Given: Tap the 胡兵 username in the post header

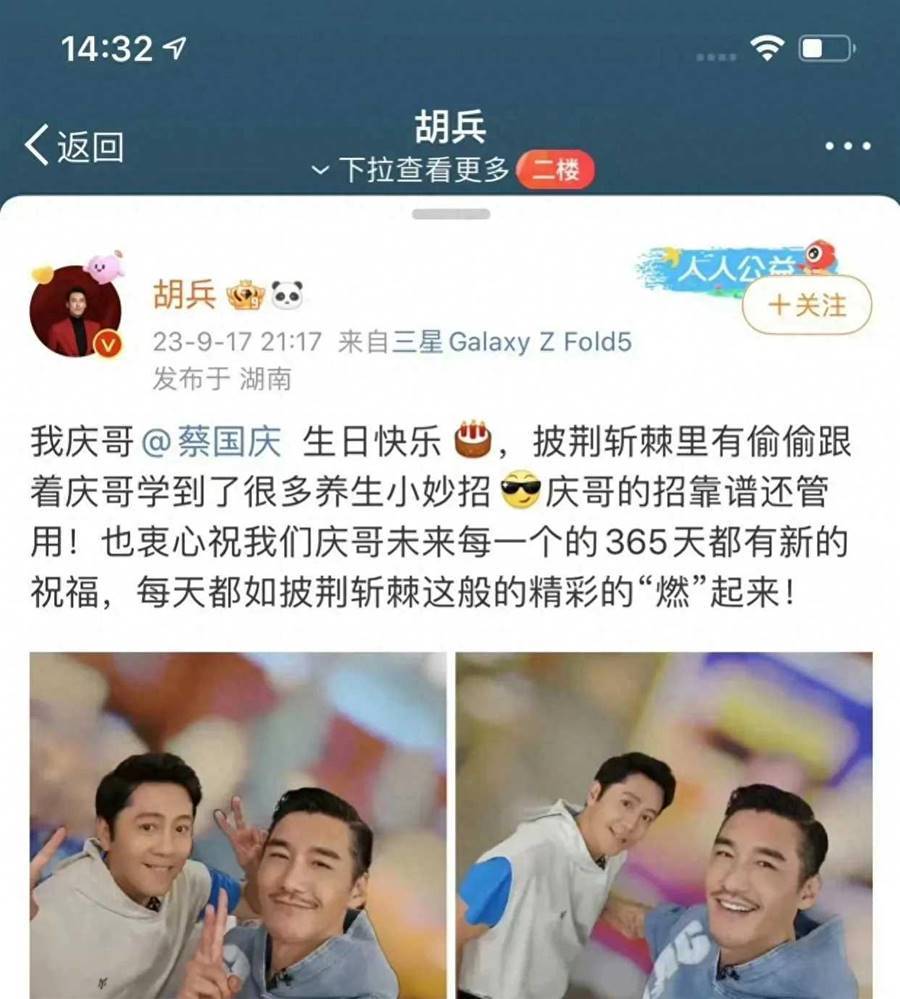Looking at the screenshot, I should 184,294.
